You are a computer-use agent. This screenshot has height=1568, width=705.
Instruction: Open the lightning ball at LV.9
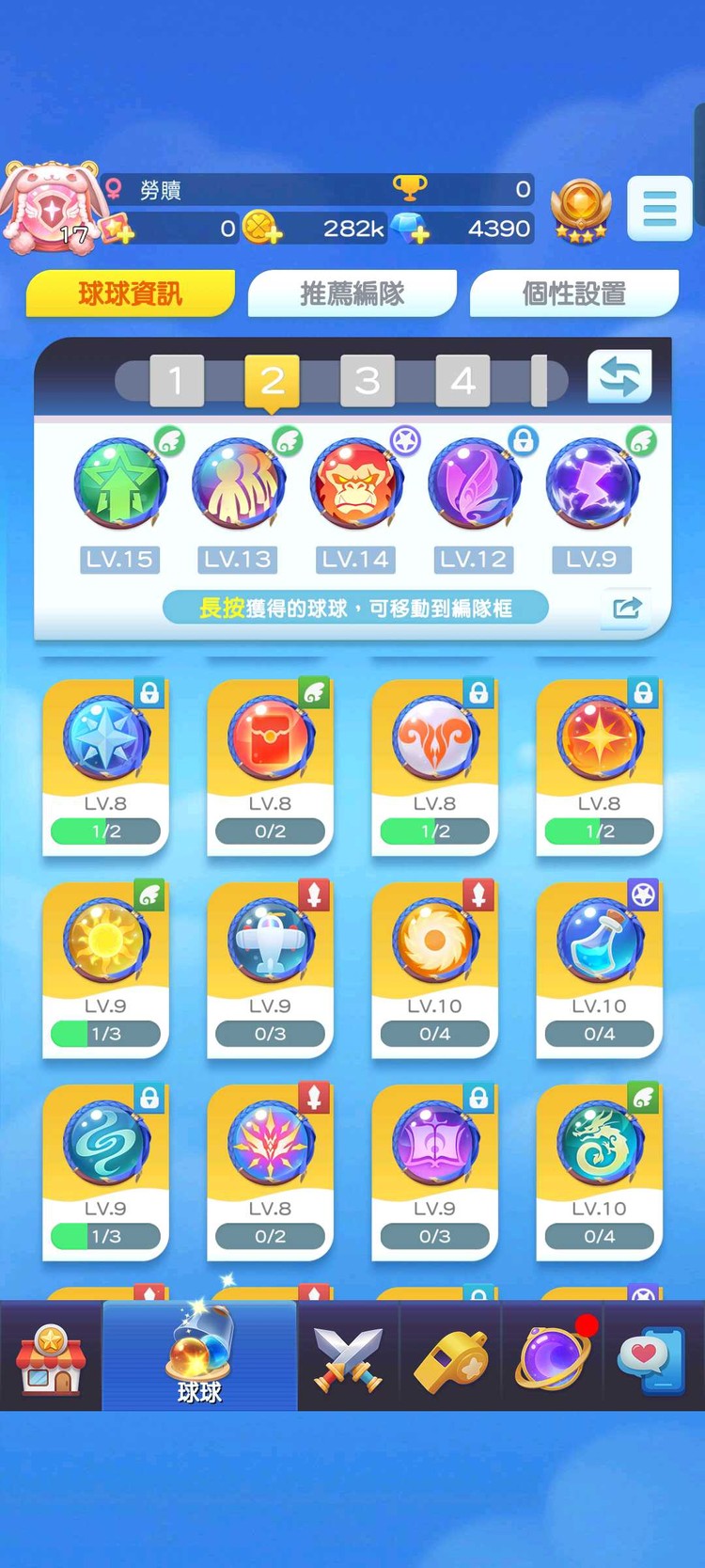[x=592, y=485]
